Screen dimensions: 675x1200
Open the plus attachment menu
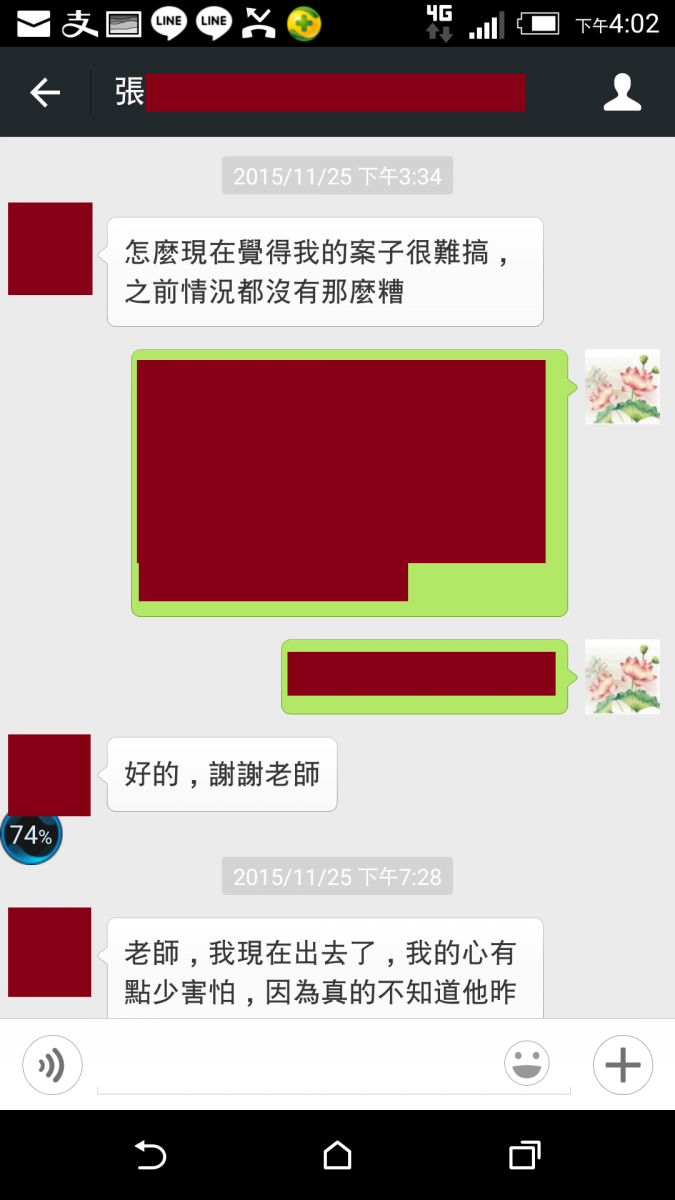(x=622, y=1065)
